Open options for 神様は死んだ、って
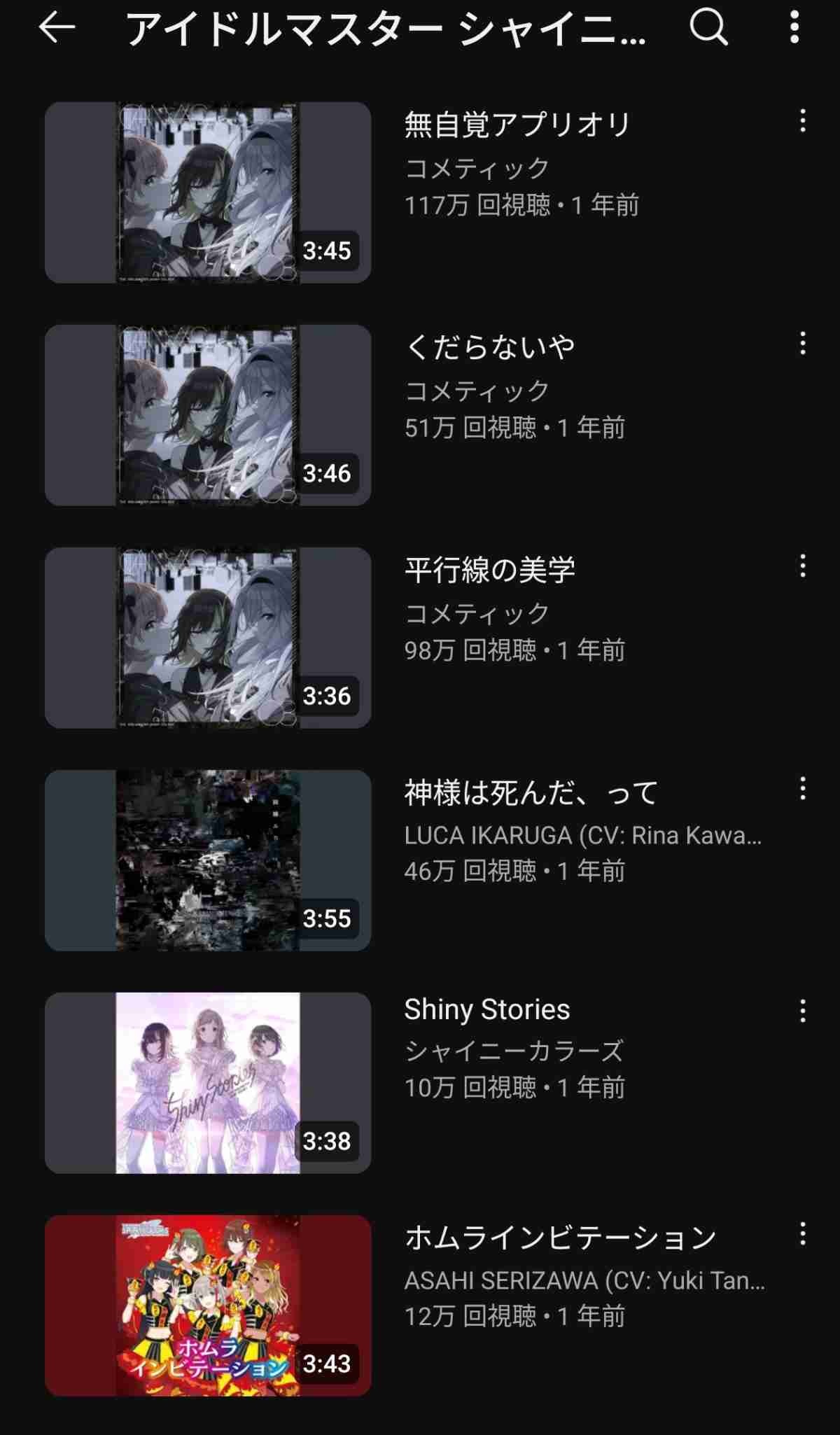Viewport: 840px width, 1435px height. pos(802,789)
